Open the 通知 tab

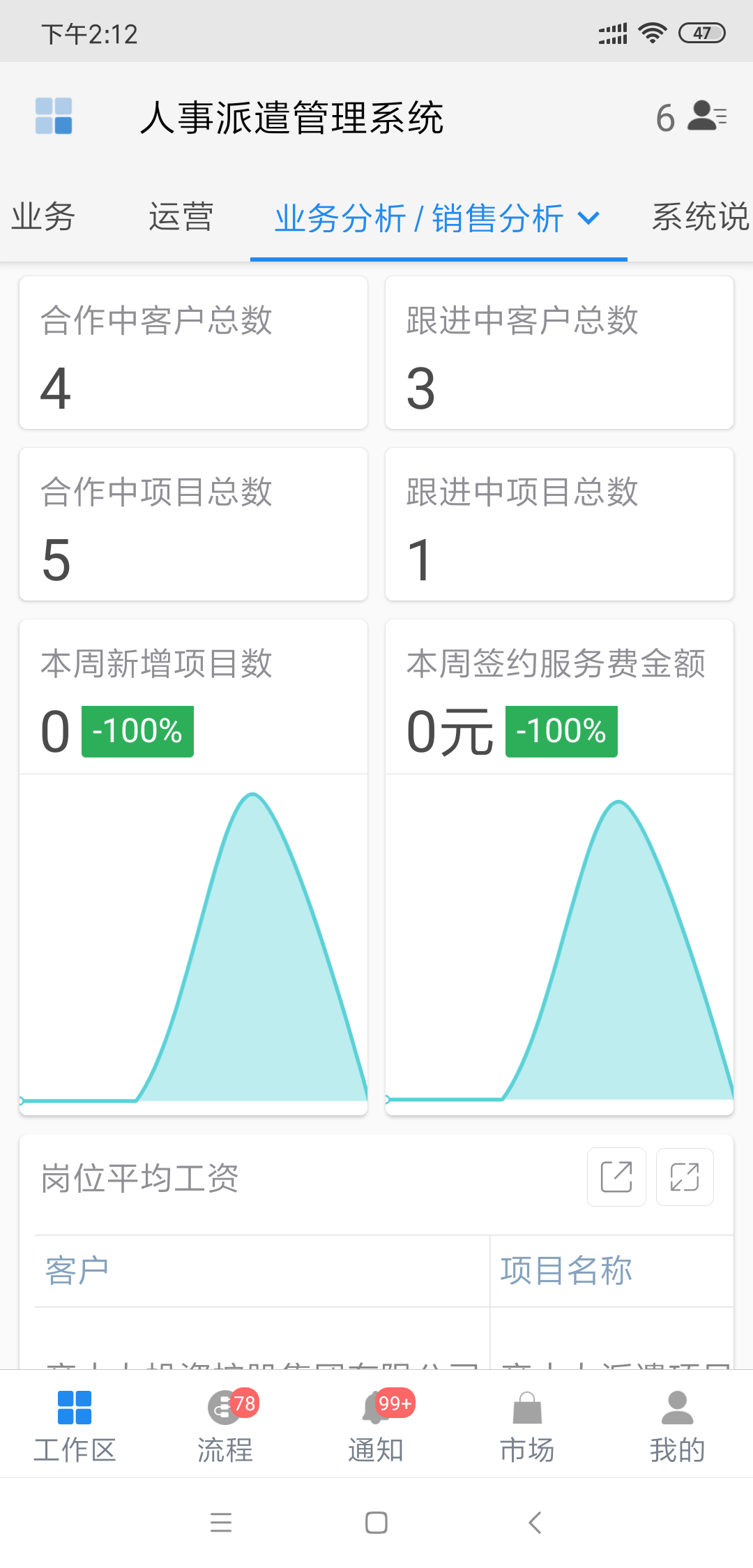click(x=376, y=1425)
